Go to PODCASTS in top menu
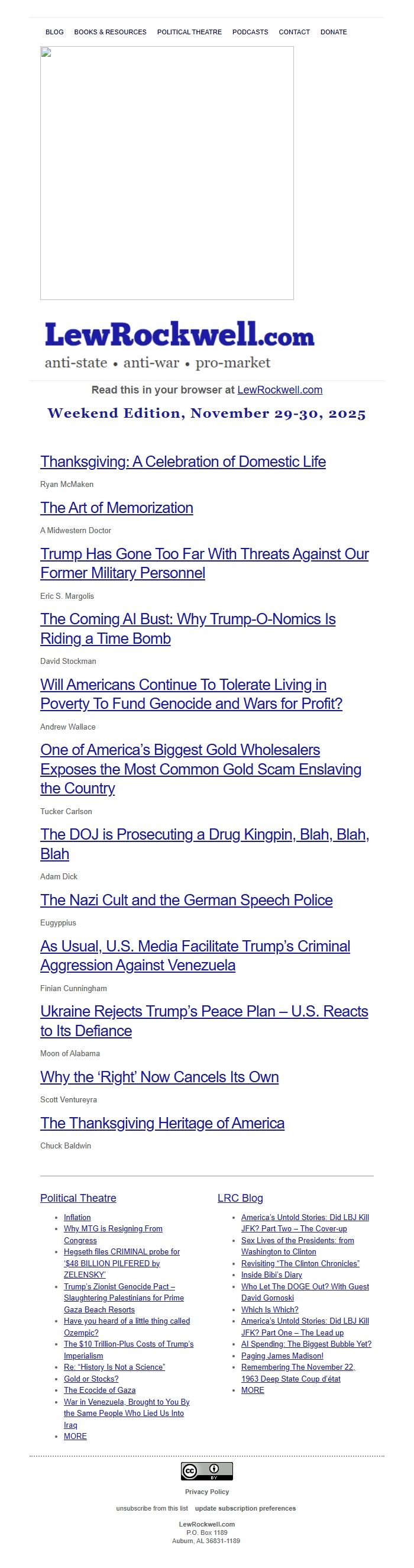The height and width of the screenshot is (1568, 414). [250, 31]
